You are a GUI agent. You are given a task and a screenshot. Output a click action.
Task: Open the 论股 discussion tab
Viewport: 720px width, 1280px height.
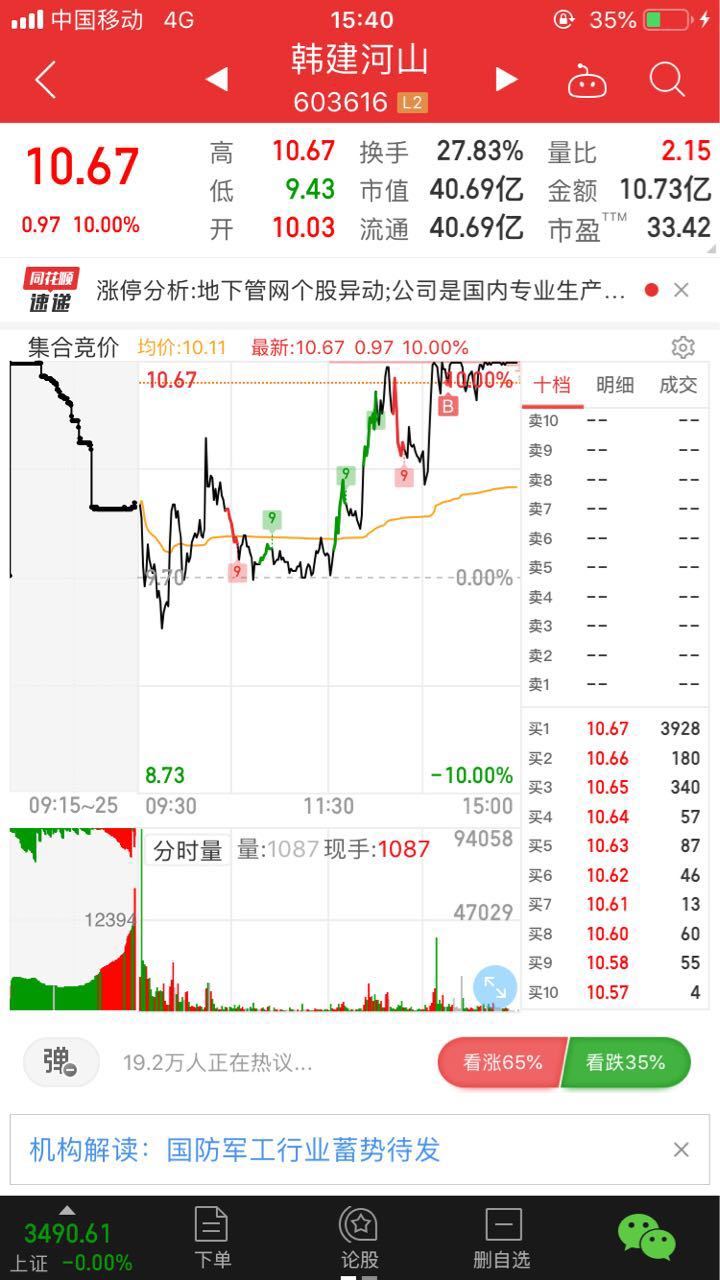359,1238
